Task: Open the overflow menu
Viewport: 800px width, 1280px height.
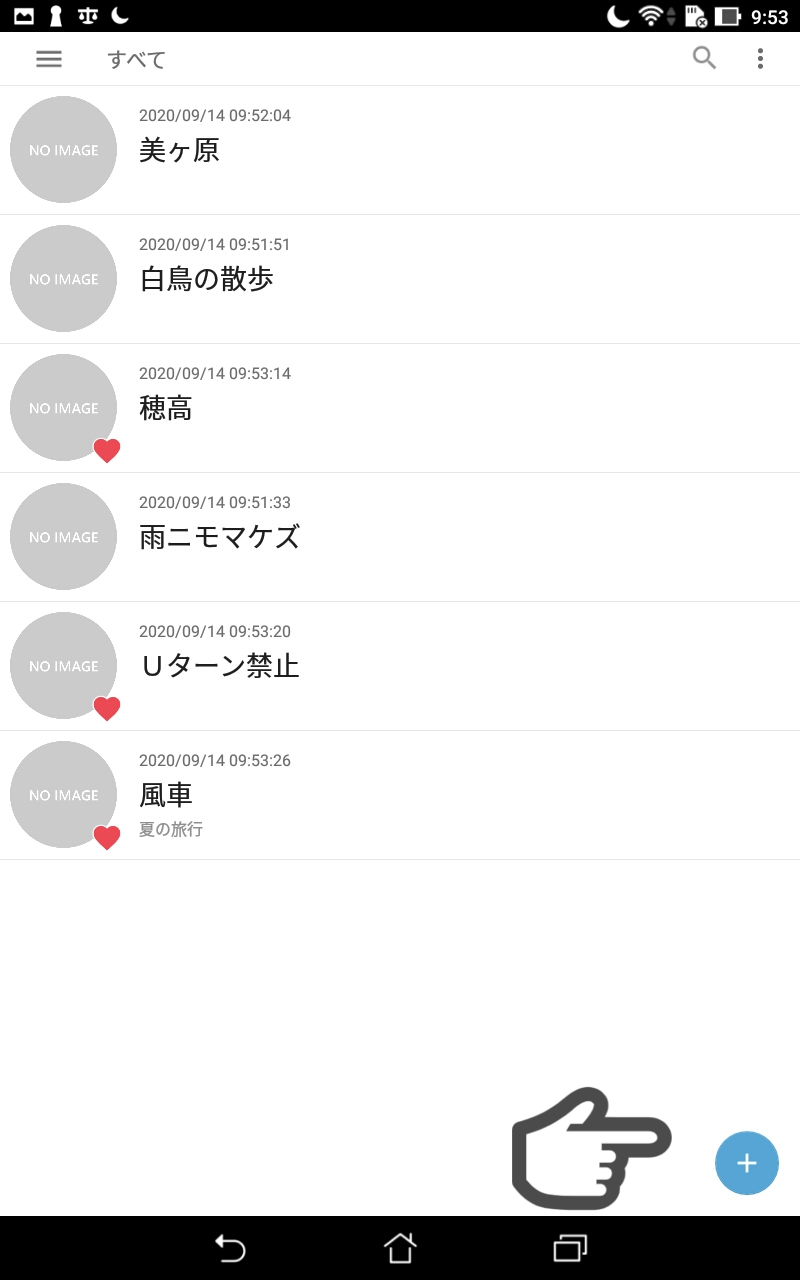Action: (760, 59)
